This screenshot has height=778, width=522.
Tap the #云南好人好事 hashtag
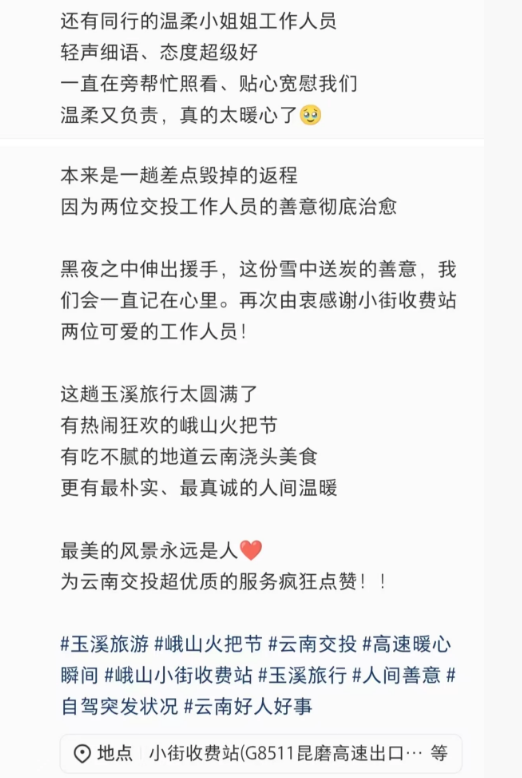(x=248, y=706)
